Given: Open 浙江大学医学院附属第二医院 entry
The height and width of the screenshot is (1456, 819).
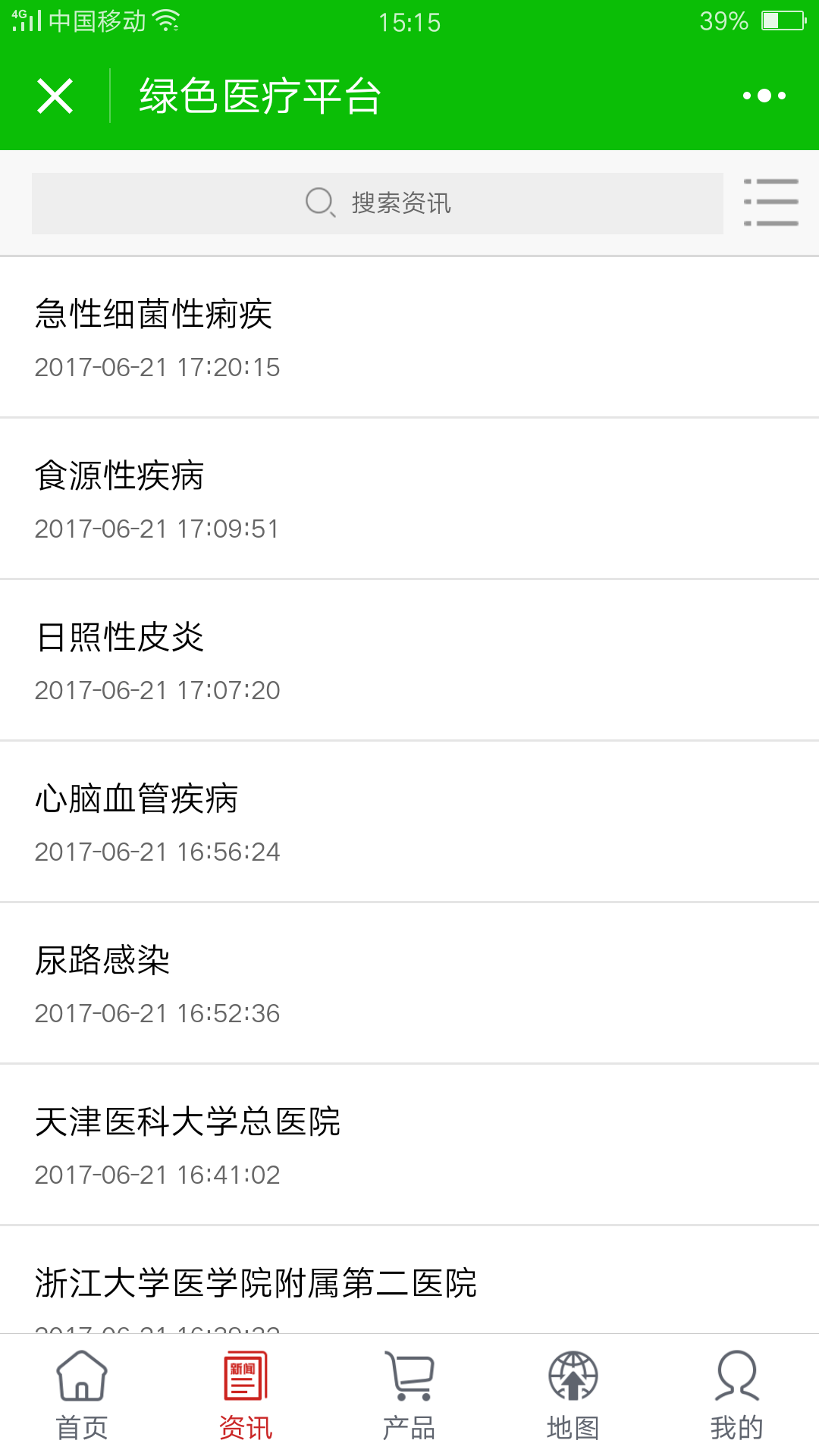Looking at the screenshot, I should pos(409,1280).
